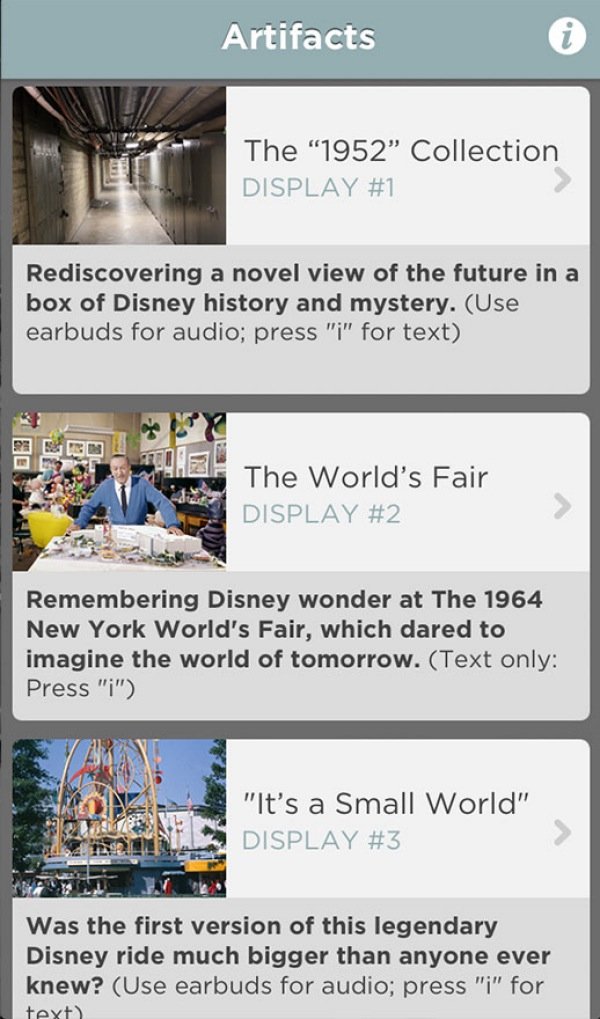600x1019 pixels.
Task: Open the info icon in the header
Action: coord(566,37)
